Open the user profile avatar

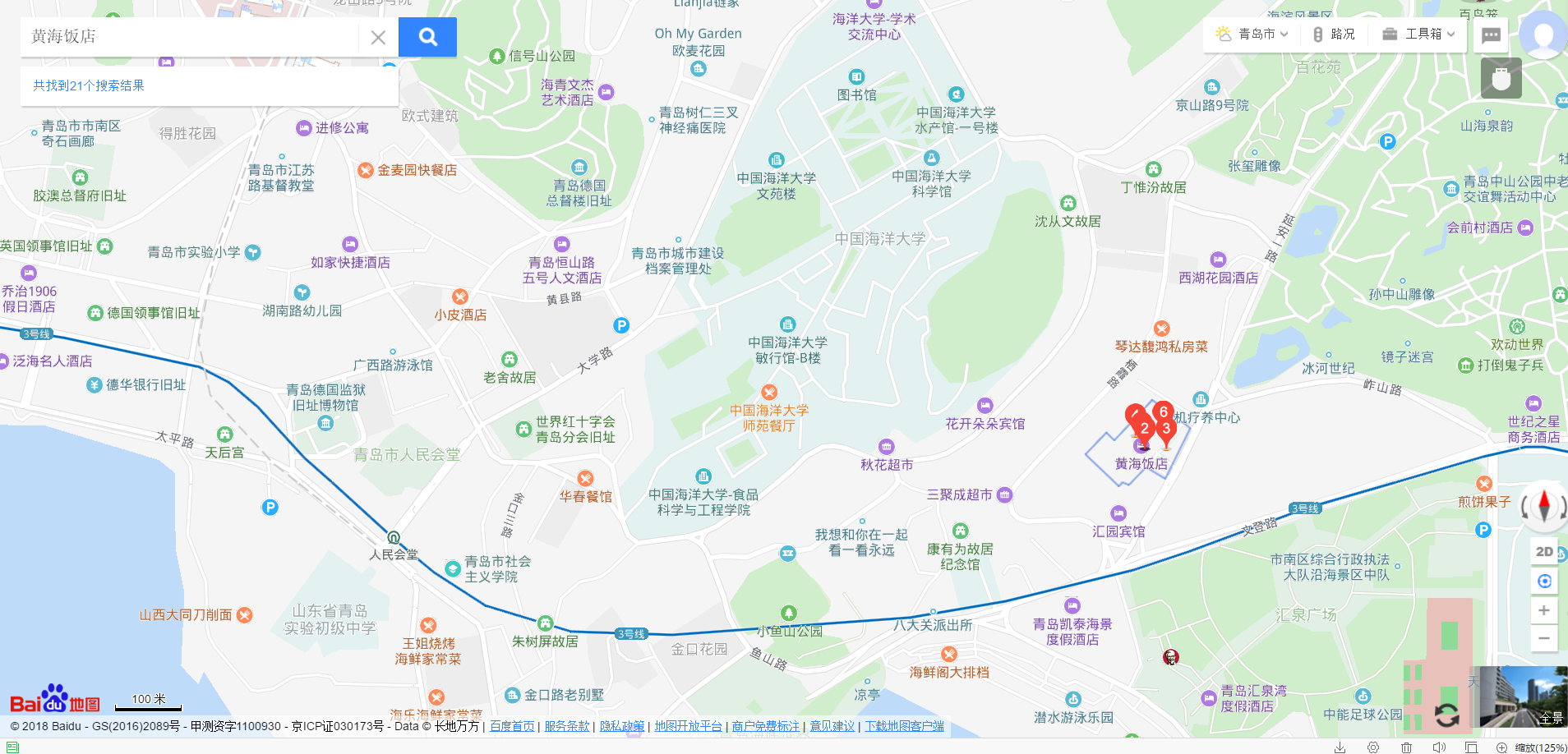(1543, 35)
